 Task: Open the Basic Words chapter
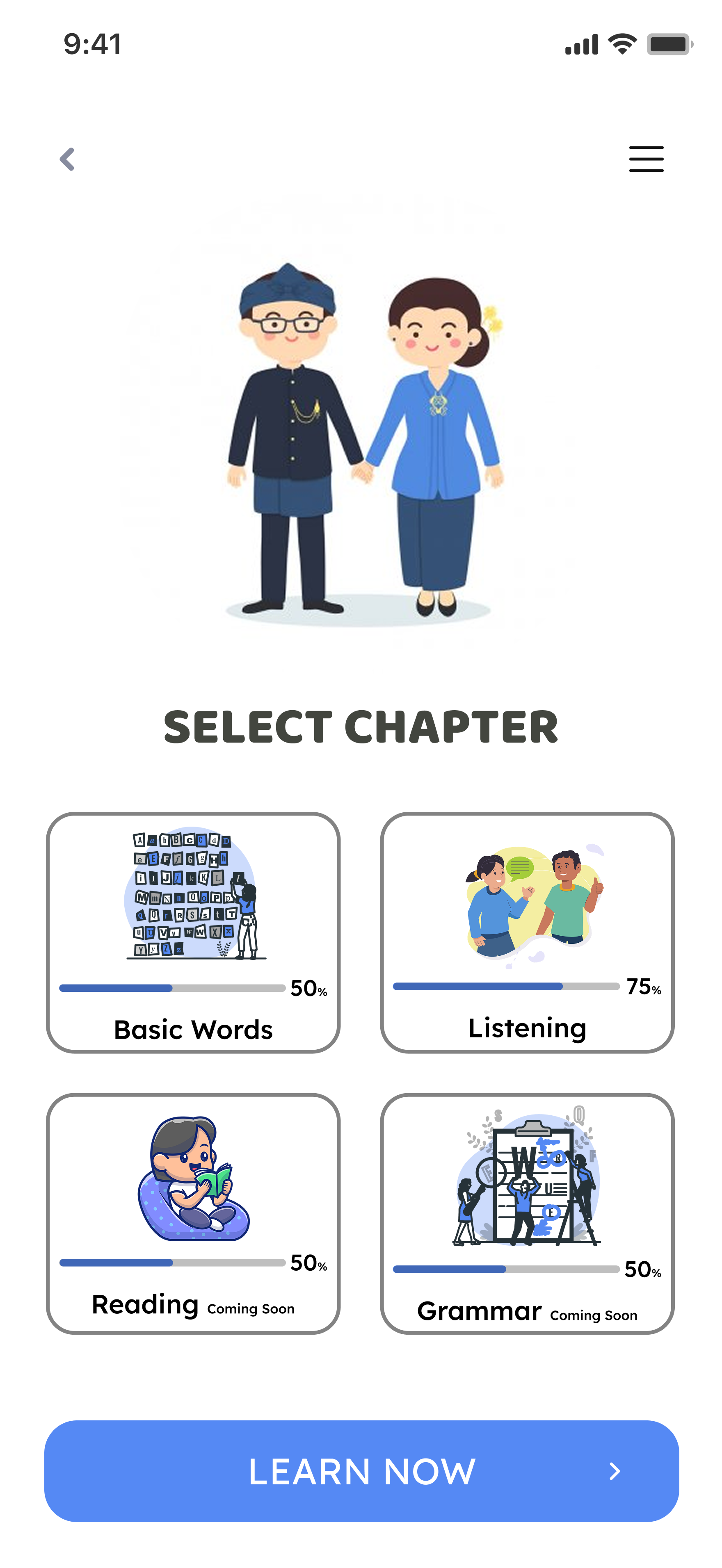coord(193,932)
